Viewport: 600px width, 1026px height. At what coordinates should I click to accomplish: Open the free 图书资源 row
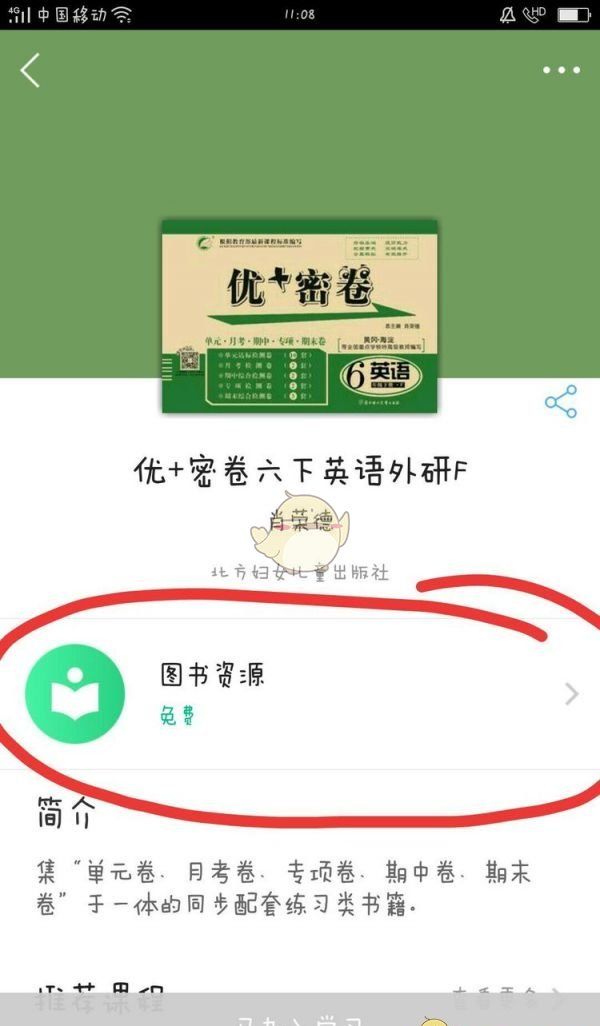pyautogui.click(x=300, y=693)
